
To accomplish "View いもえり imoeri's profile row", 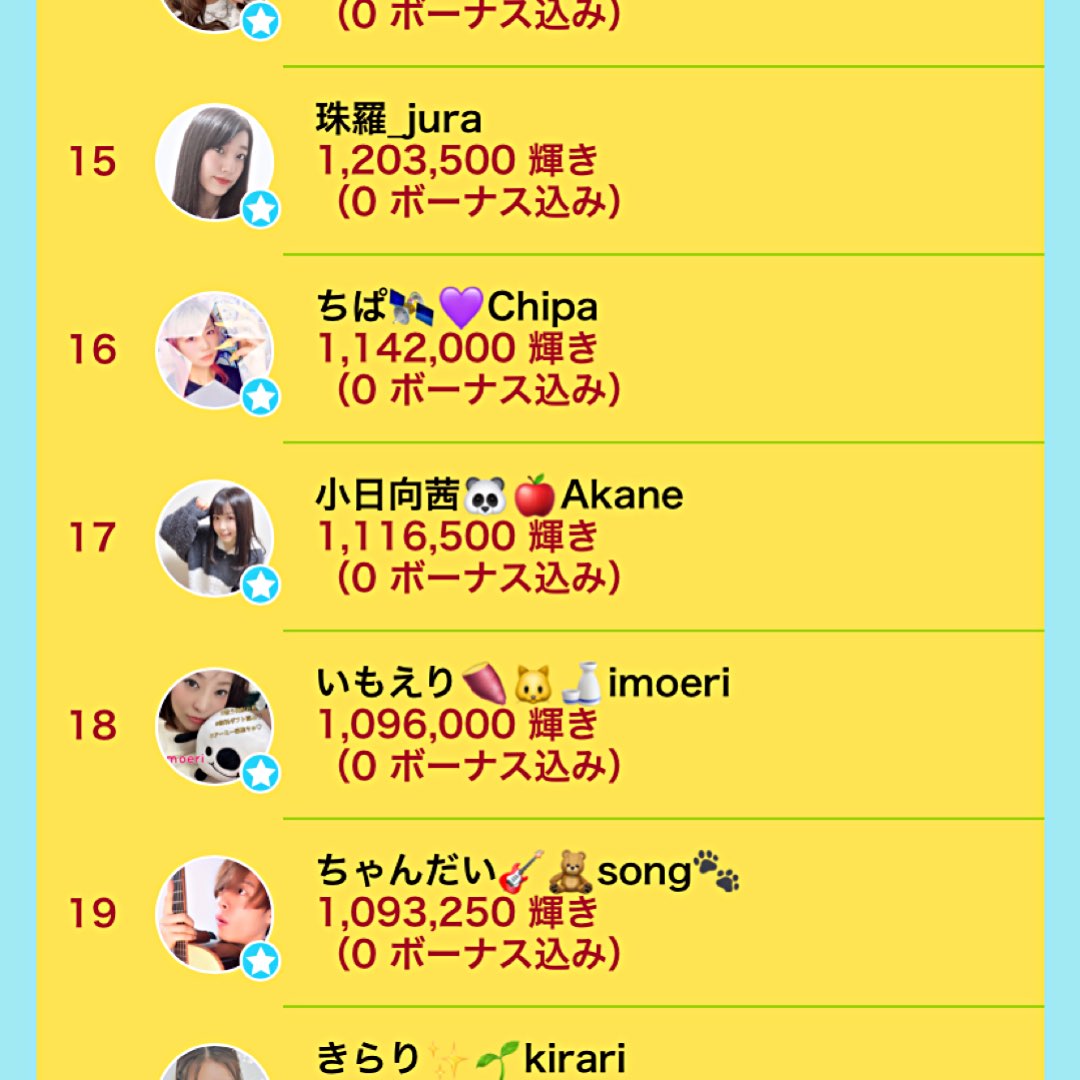I will tap(541, 725).
